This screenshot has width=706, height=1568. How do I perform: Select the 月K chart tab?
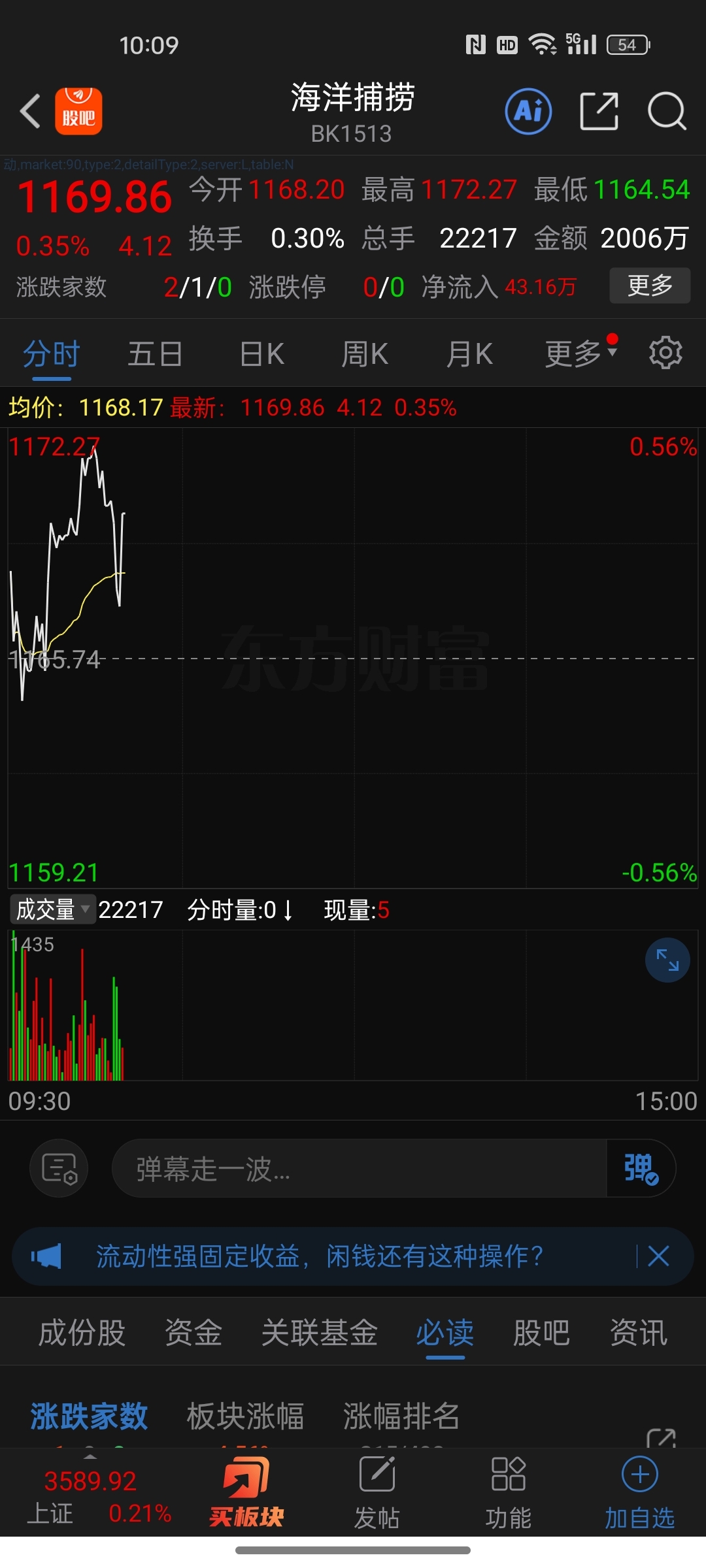click(469, 354)
